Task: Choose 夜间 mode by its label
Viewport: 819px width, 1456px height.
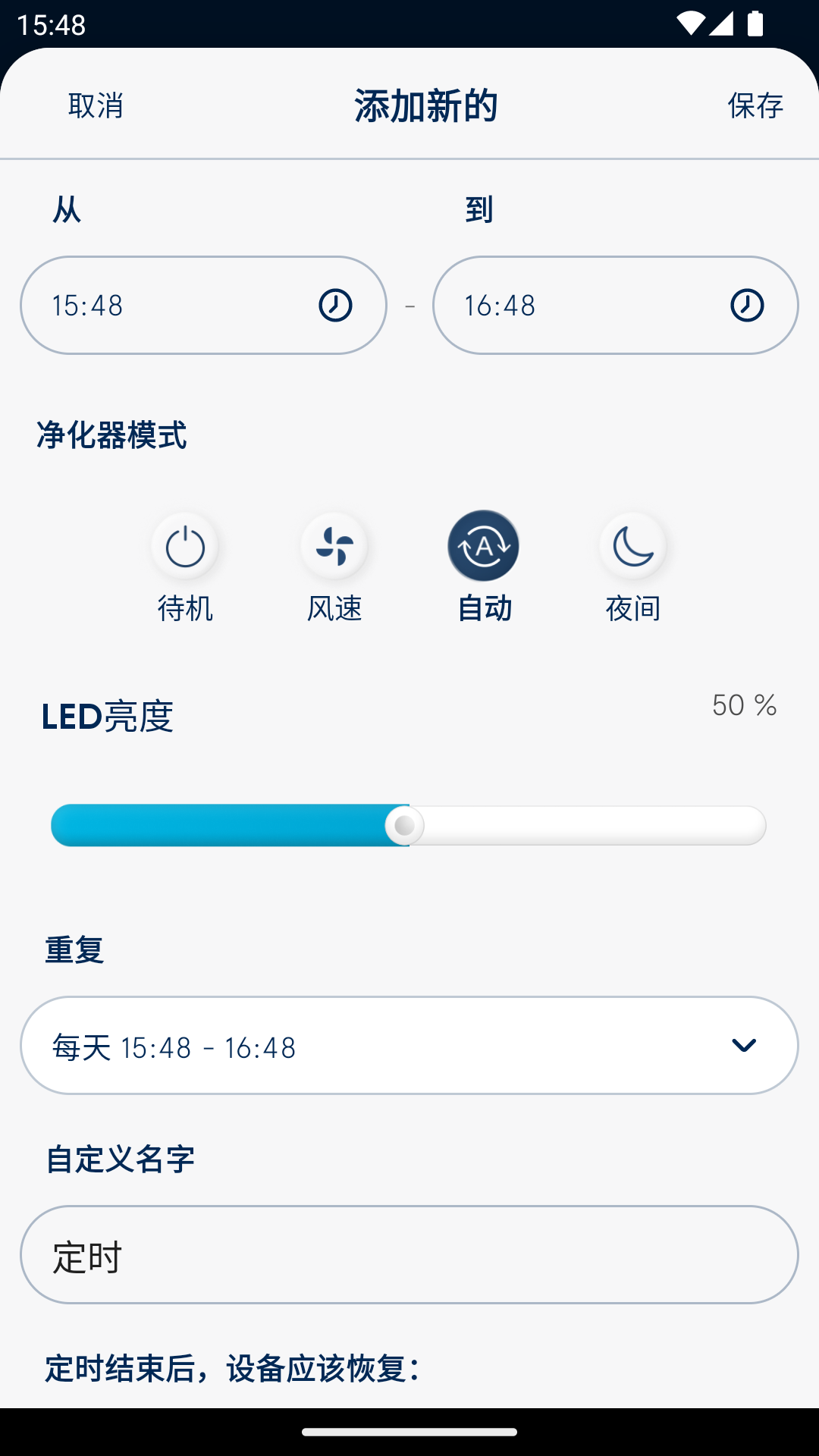Action: coord(632,607)
